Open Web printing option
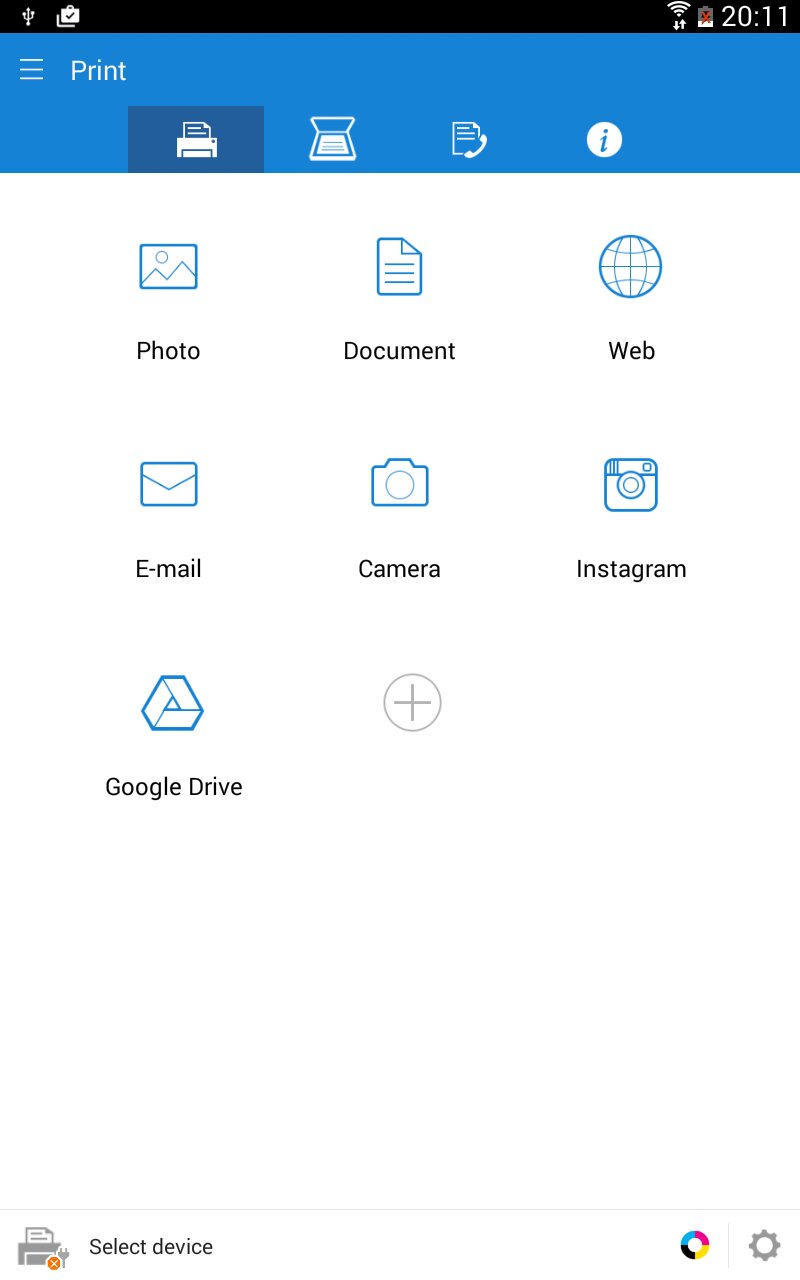Viewport: 800px width, 1280px height. click(631, 296)
